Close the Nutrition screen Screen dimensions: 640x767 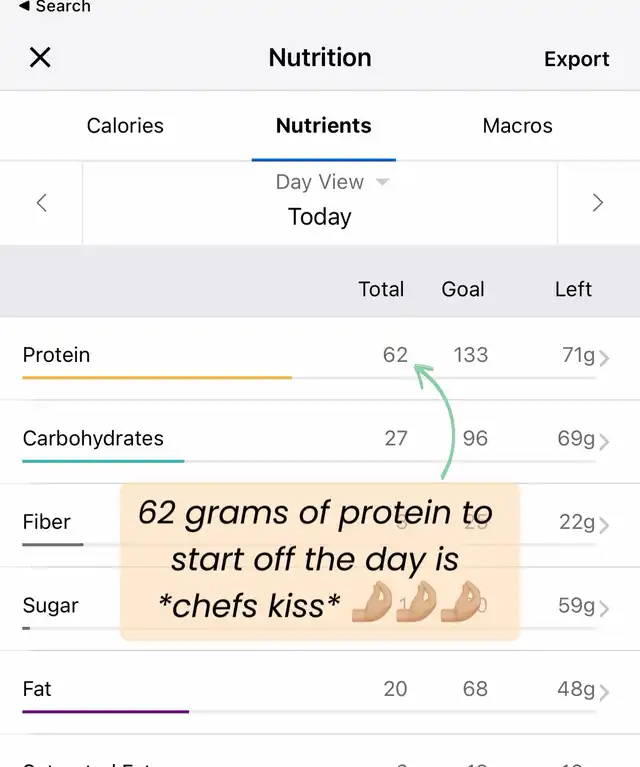[x=40, y=58]
